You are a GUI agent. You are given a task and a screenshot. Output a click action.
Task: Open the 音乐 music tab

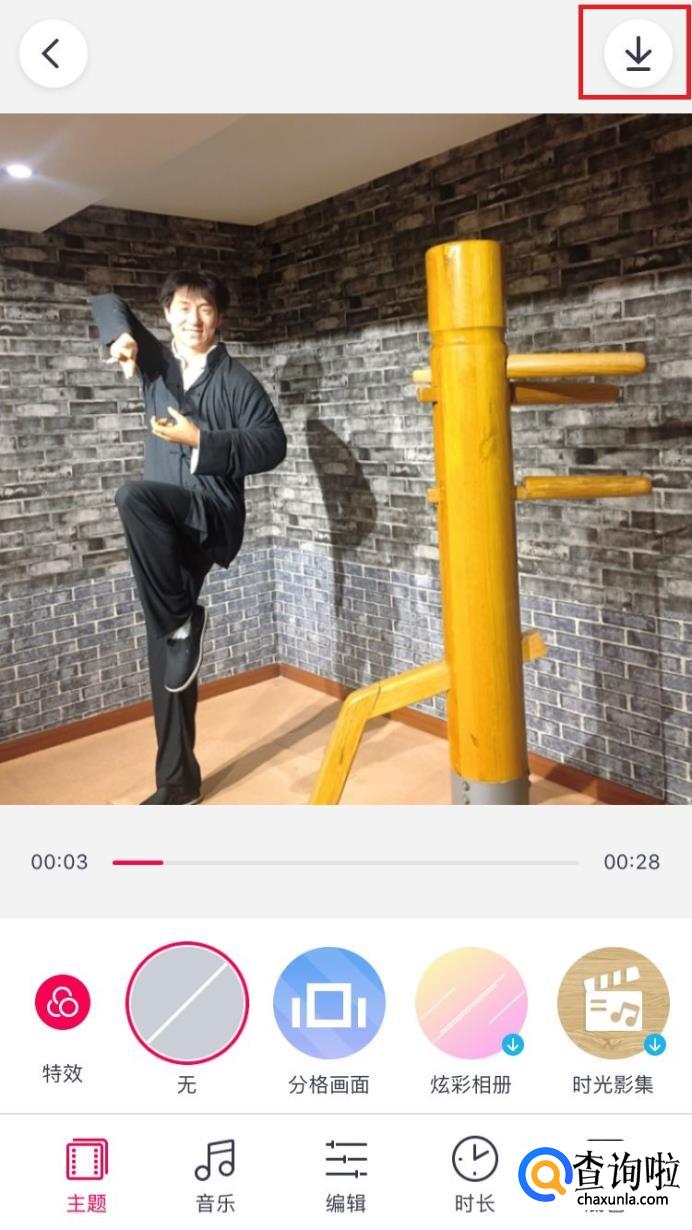click(215, 1175)
